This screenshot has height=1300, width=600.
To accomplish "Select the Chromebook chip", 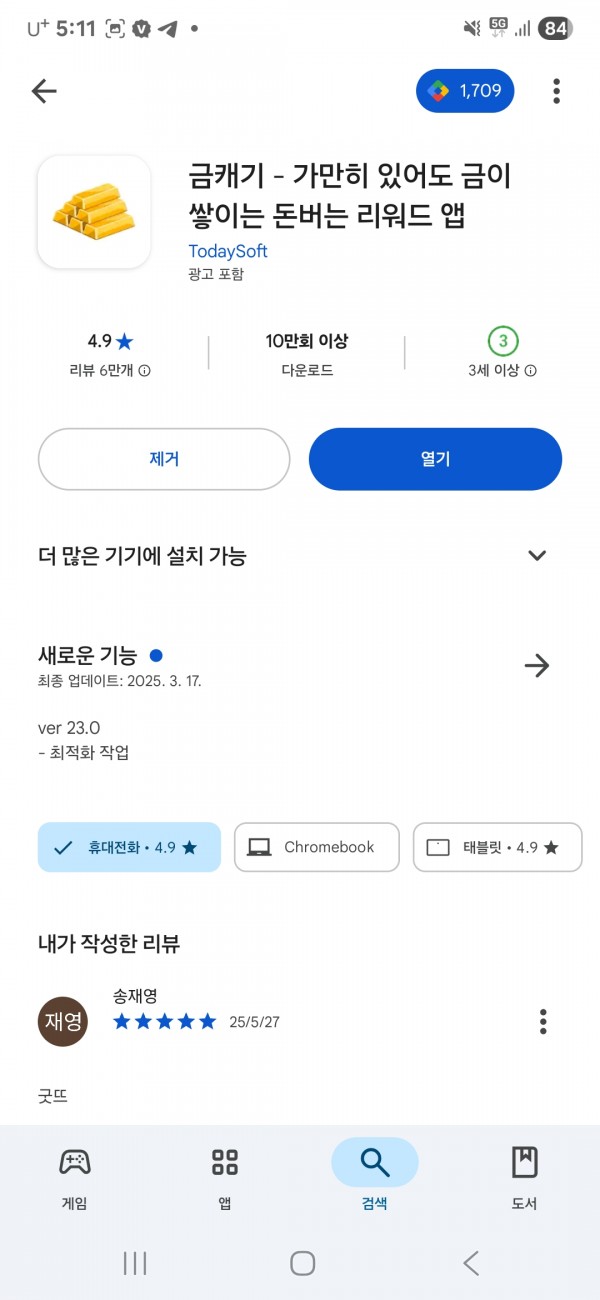I will click(317, 847).
